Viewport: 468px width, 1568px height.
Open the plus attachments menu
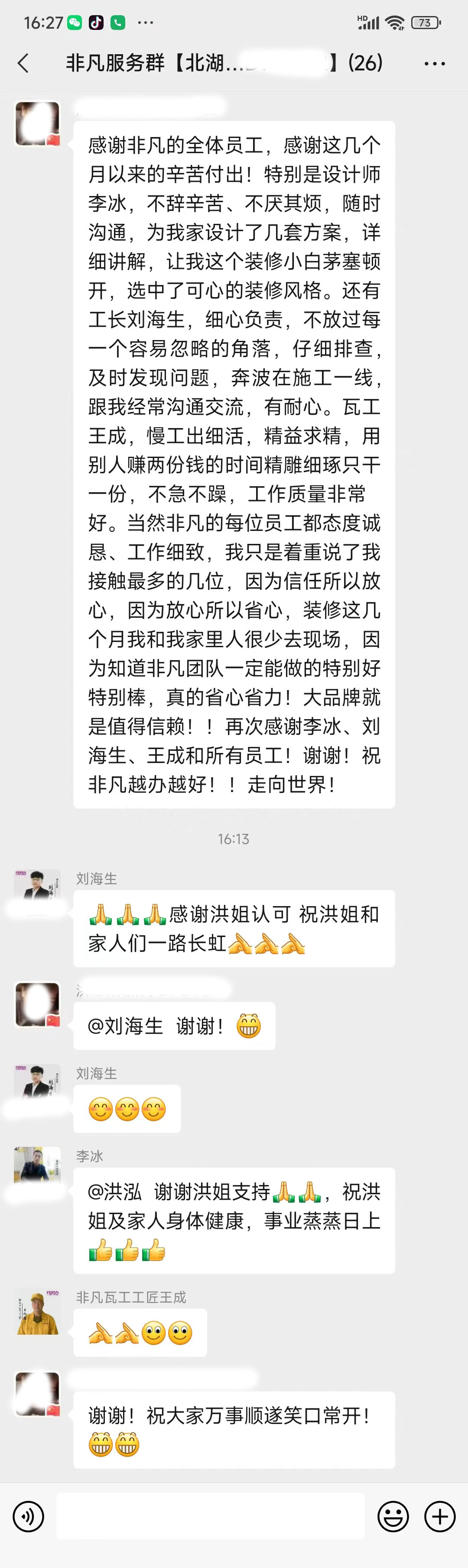pyautogui.click(x=439, y=1516)
